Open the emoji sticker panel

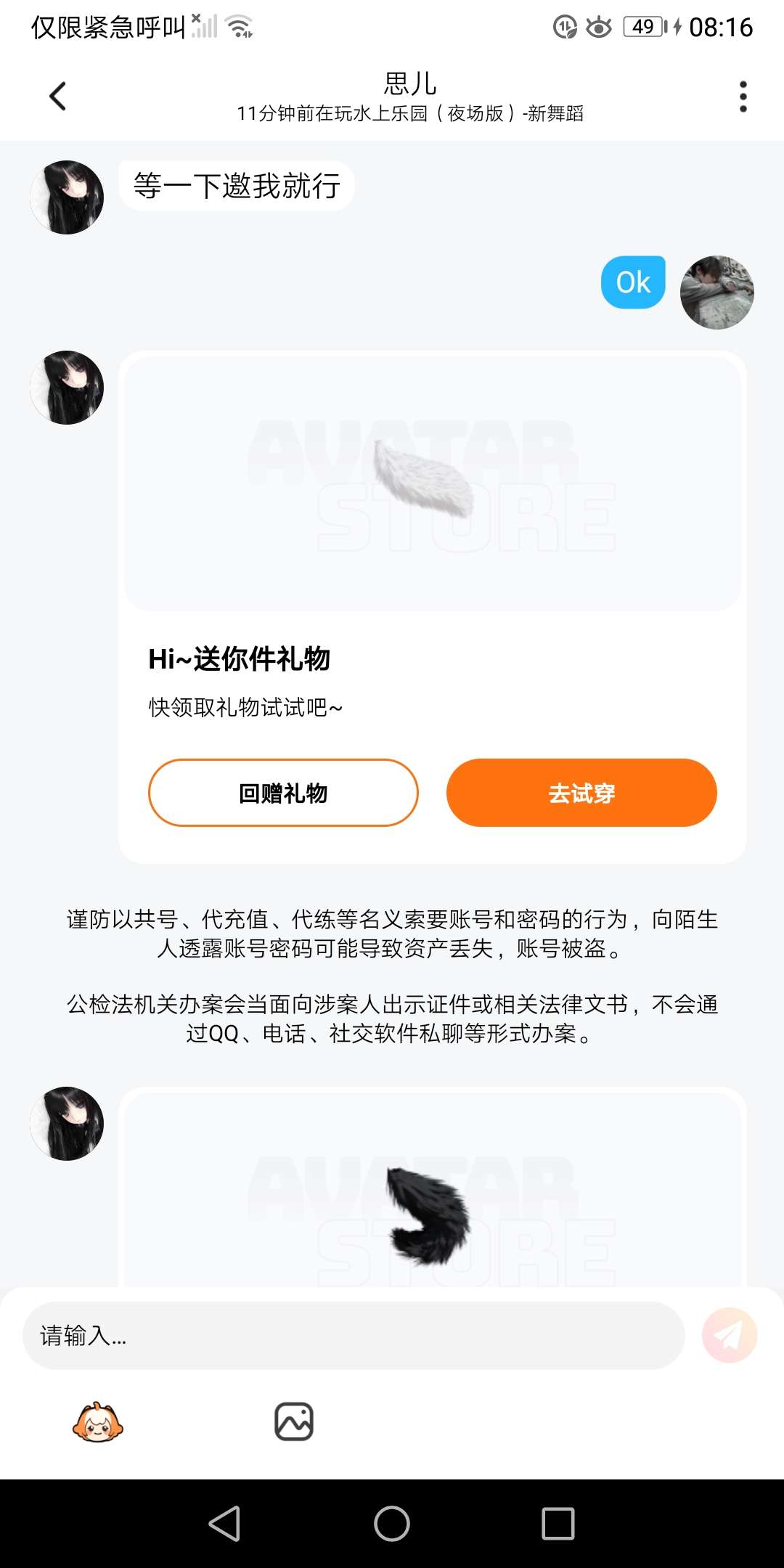point(98,1421)
